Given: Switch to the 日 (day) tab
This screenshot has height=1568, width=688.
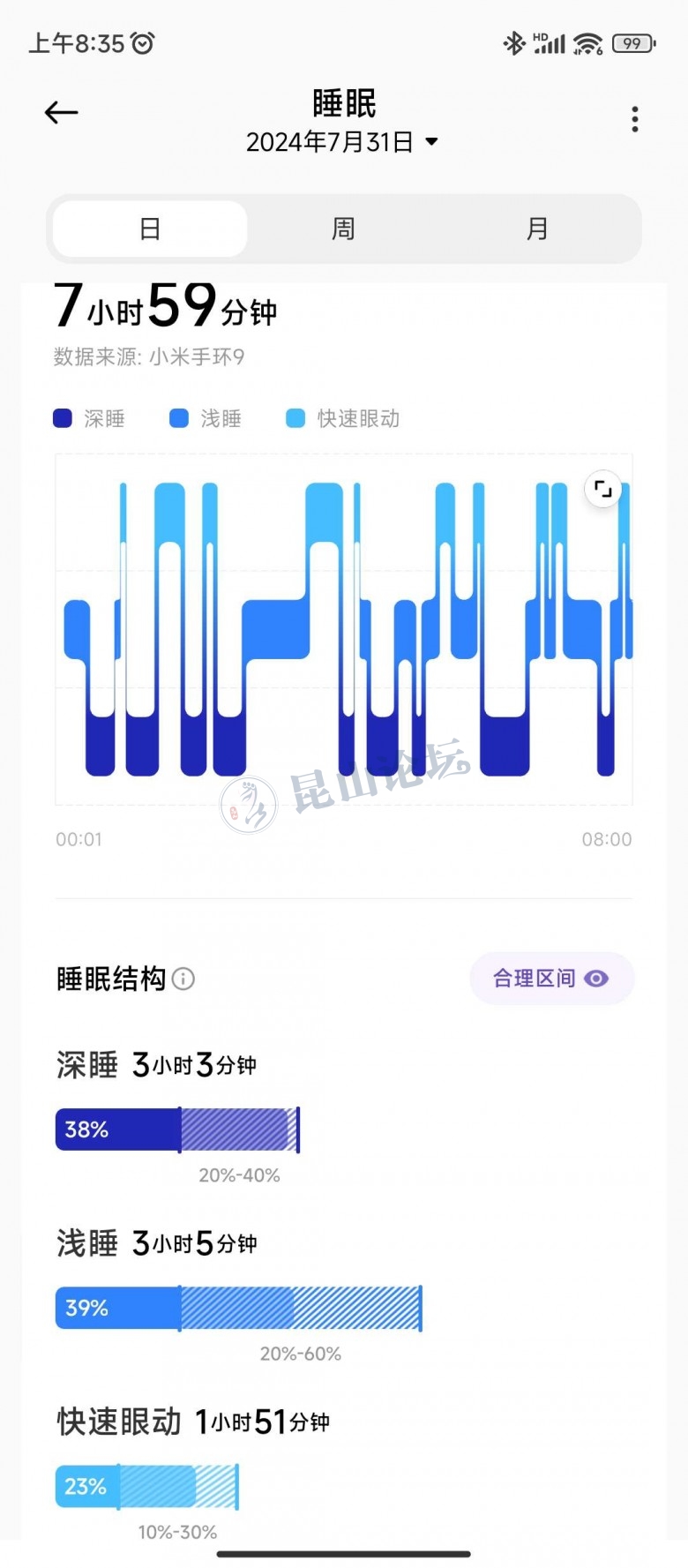Looking at the screenshot, I should (x=150, y=229).
